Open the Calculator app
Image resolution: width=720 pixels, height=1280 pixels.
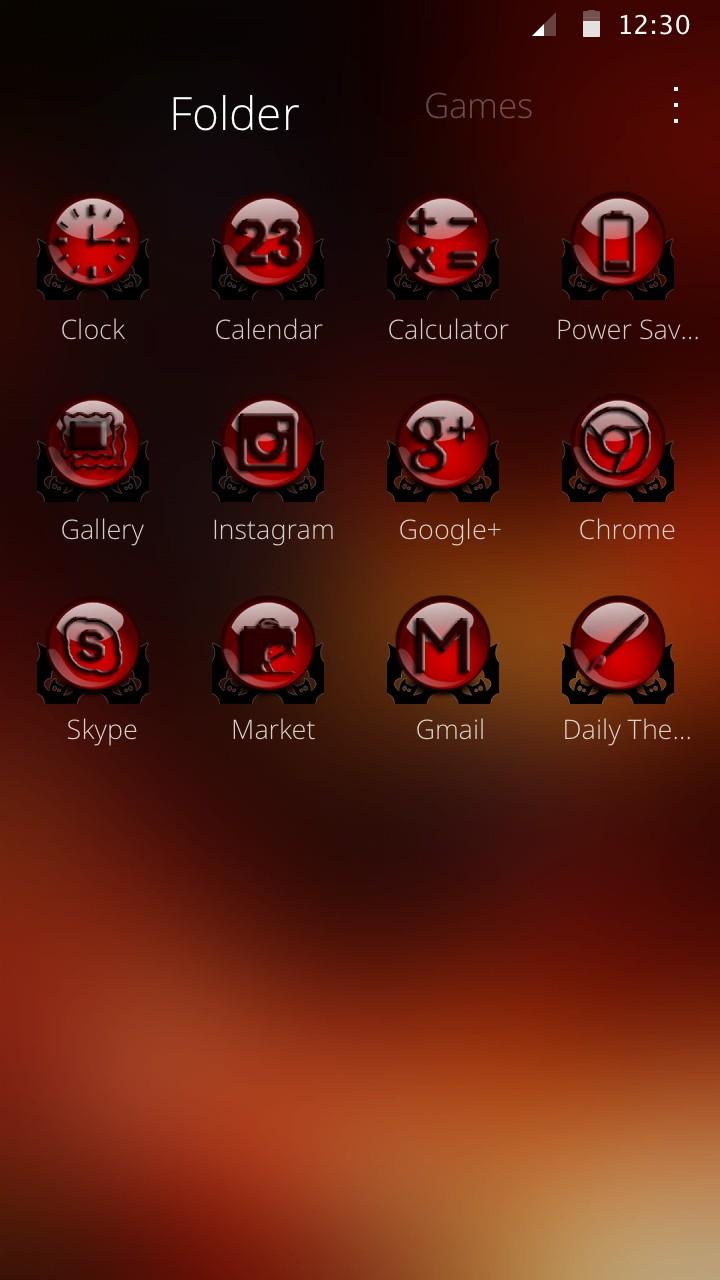point(444,248)
